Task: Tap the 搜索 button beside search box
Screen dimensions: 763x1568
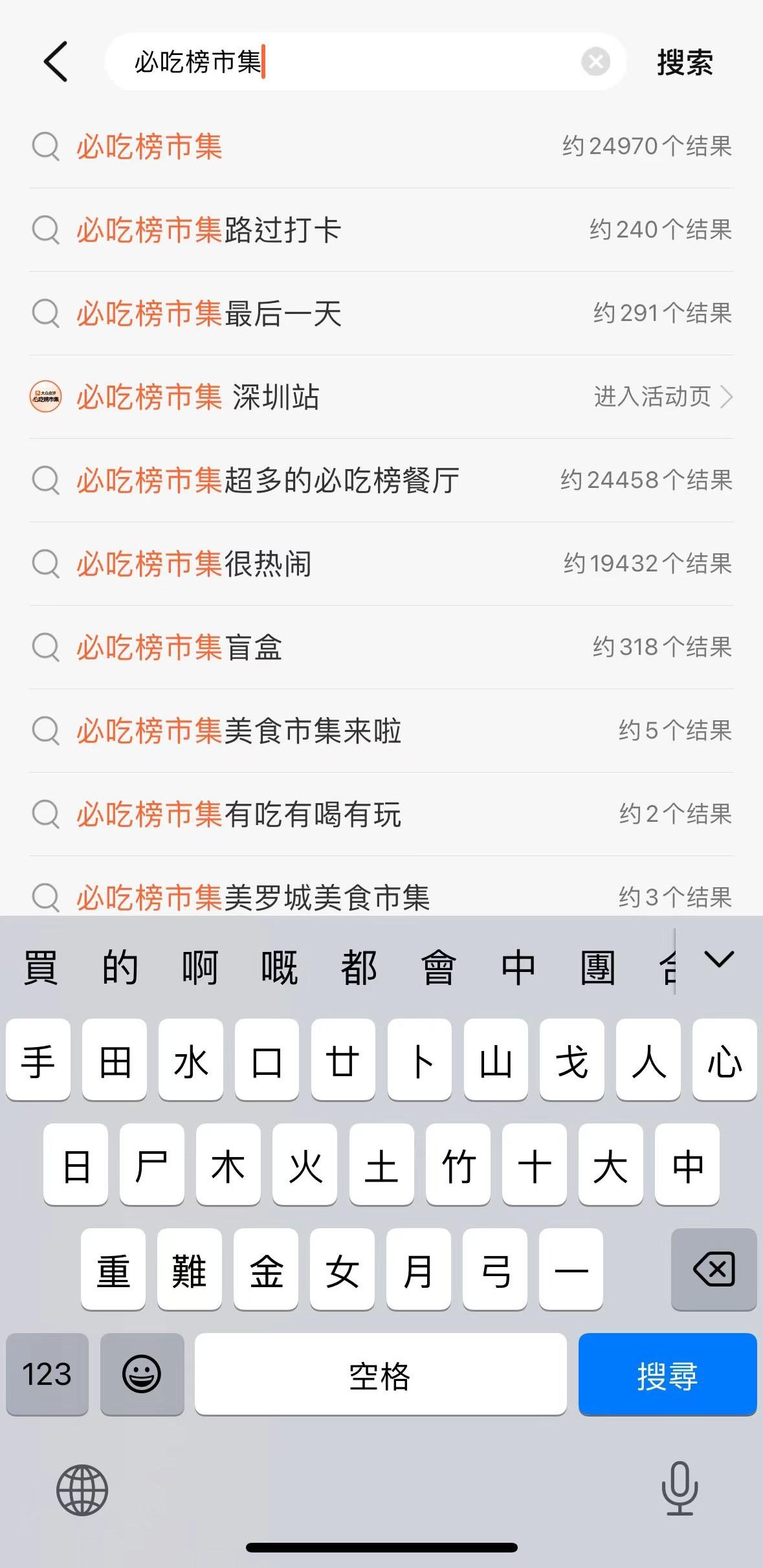Action: point(685,63)
